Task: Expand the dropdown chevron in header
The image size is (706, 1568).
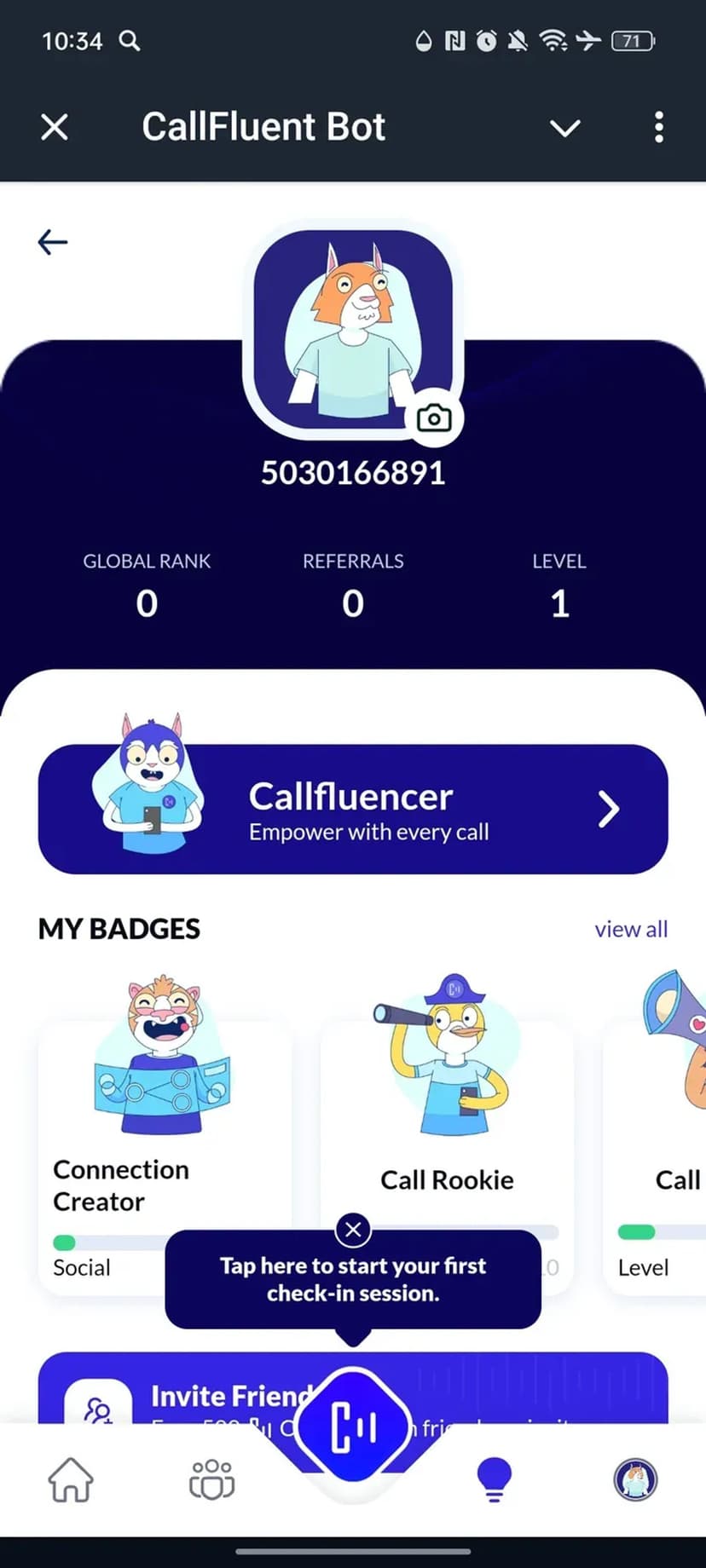Action: pyautogui.click(x=564, y=128)
